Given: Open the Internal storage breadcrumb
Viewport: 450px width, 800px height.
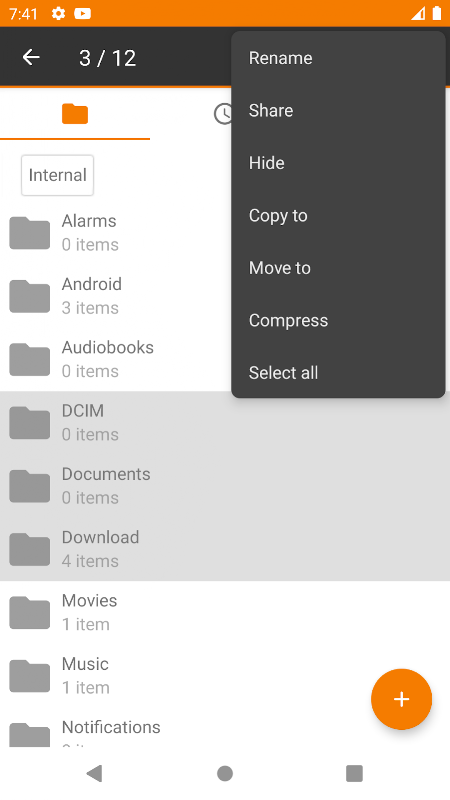Looking at the screenshot, I should coord(57,175).
